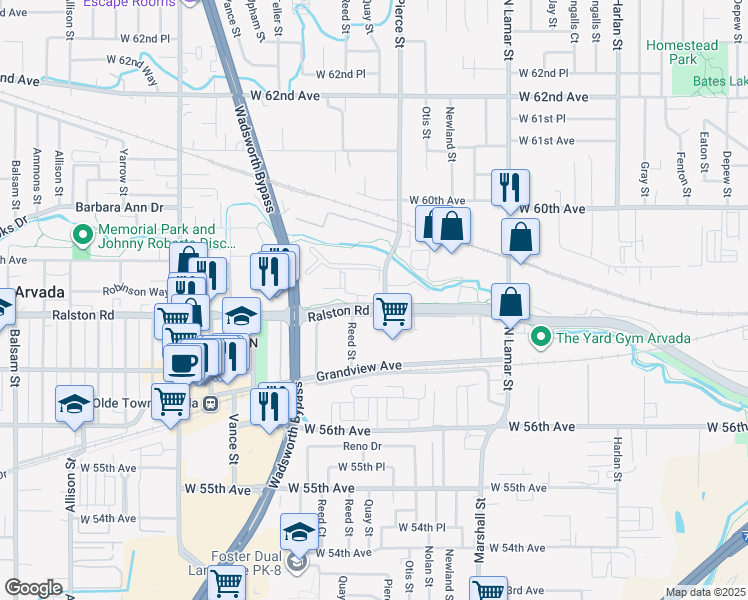This screenshot has height=600, width=748.
Task: Tap the coffee cup marker
Action: coord(182,363)
